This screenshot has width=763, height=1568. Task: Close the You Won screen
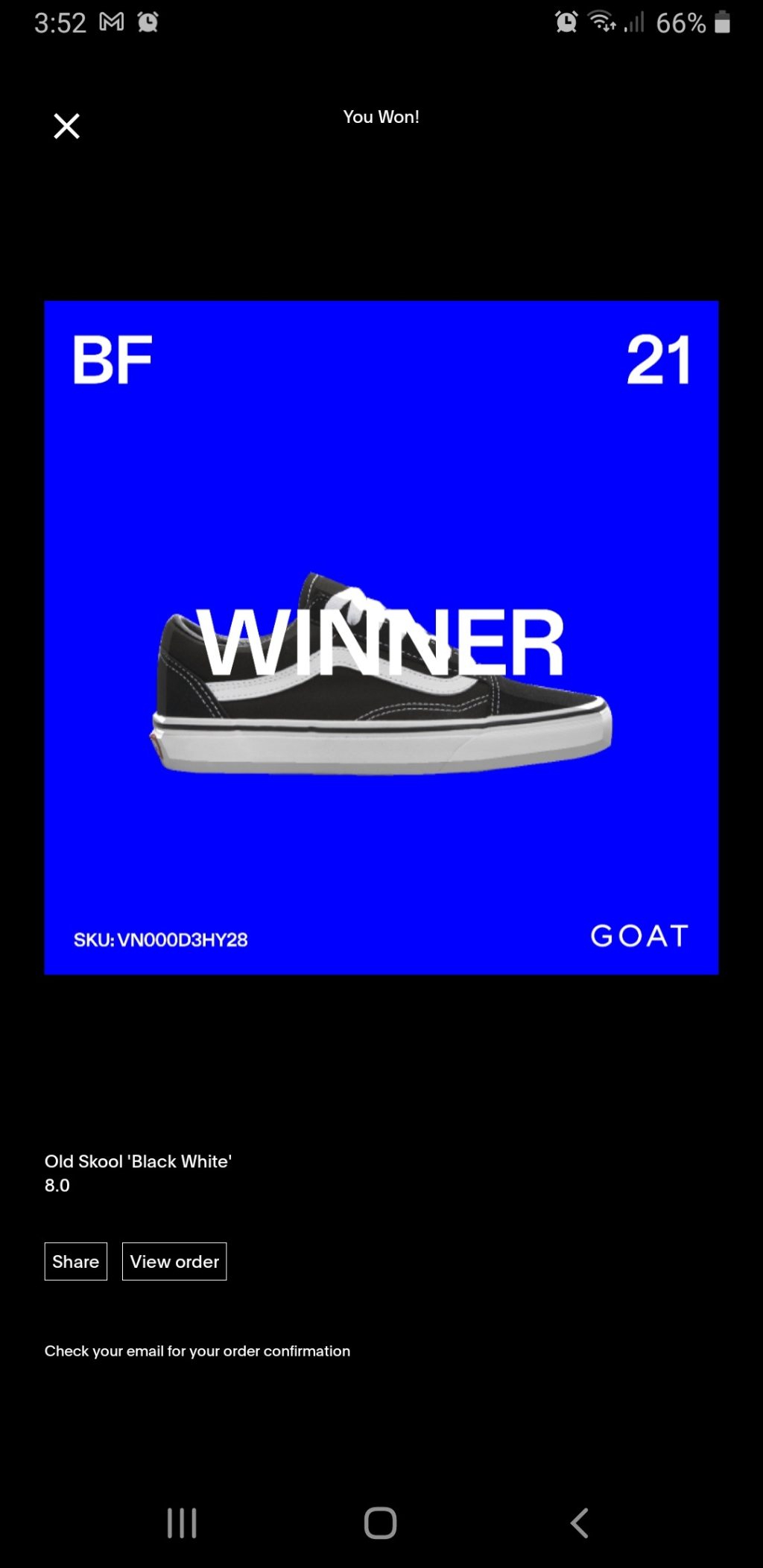[x=66, y=126]
